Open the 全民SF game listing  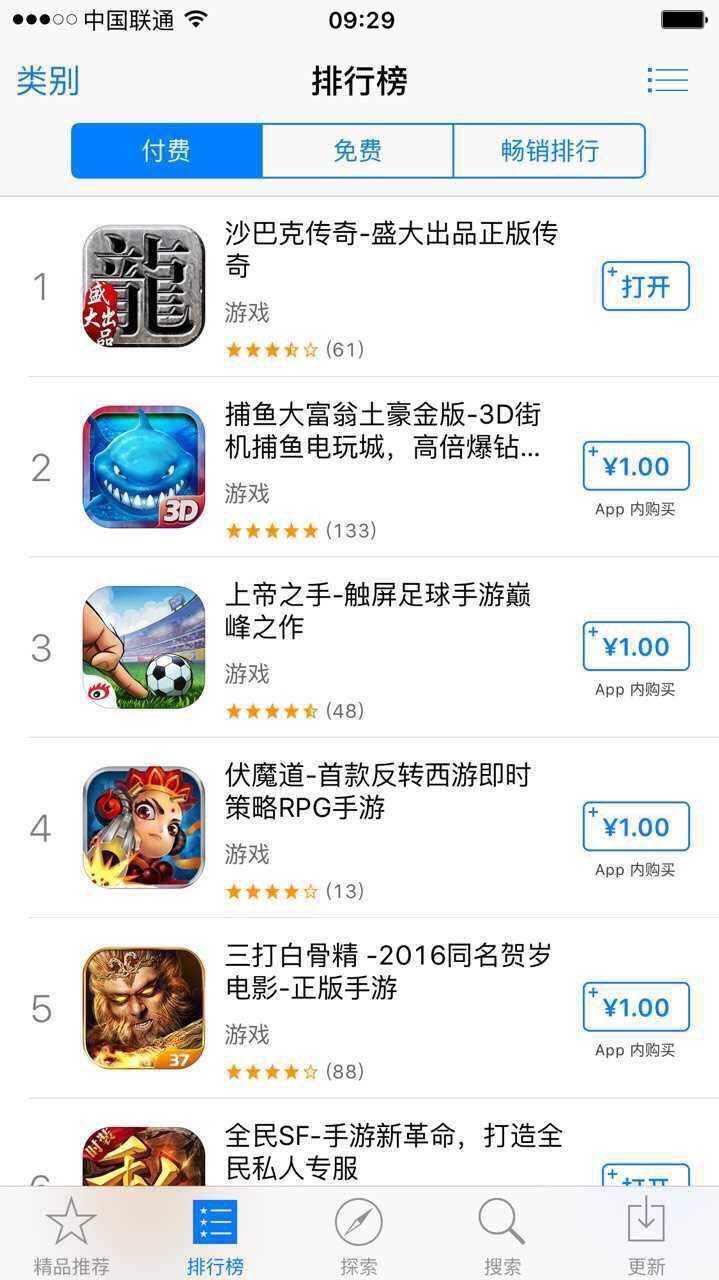(390, 1150)
